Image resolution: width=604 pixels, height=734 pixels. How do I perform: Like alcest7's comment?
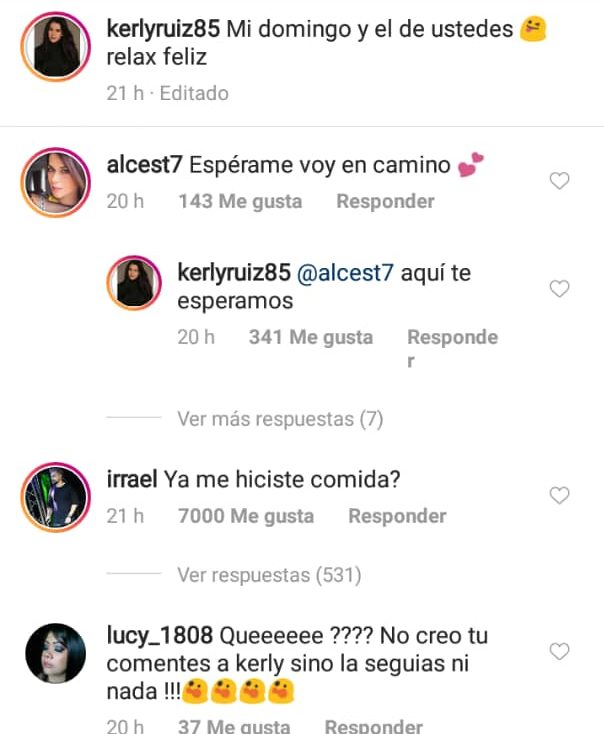click(560, 181)
